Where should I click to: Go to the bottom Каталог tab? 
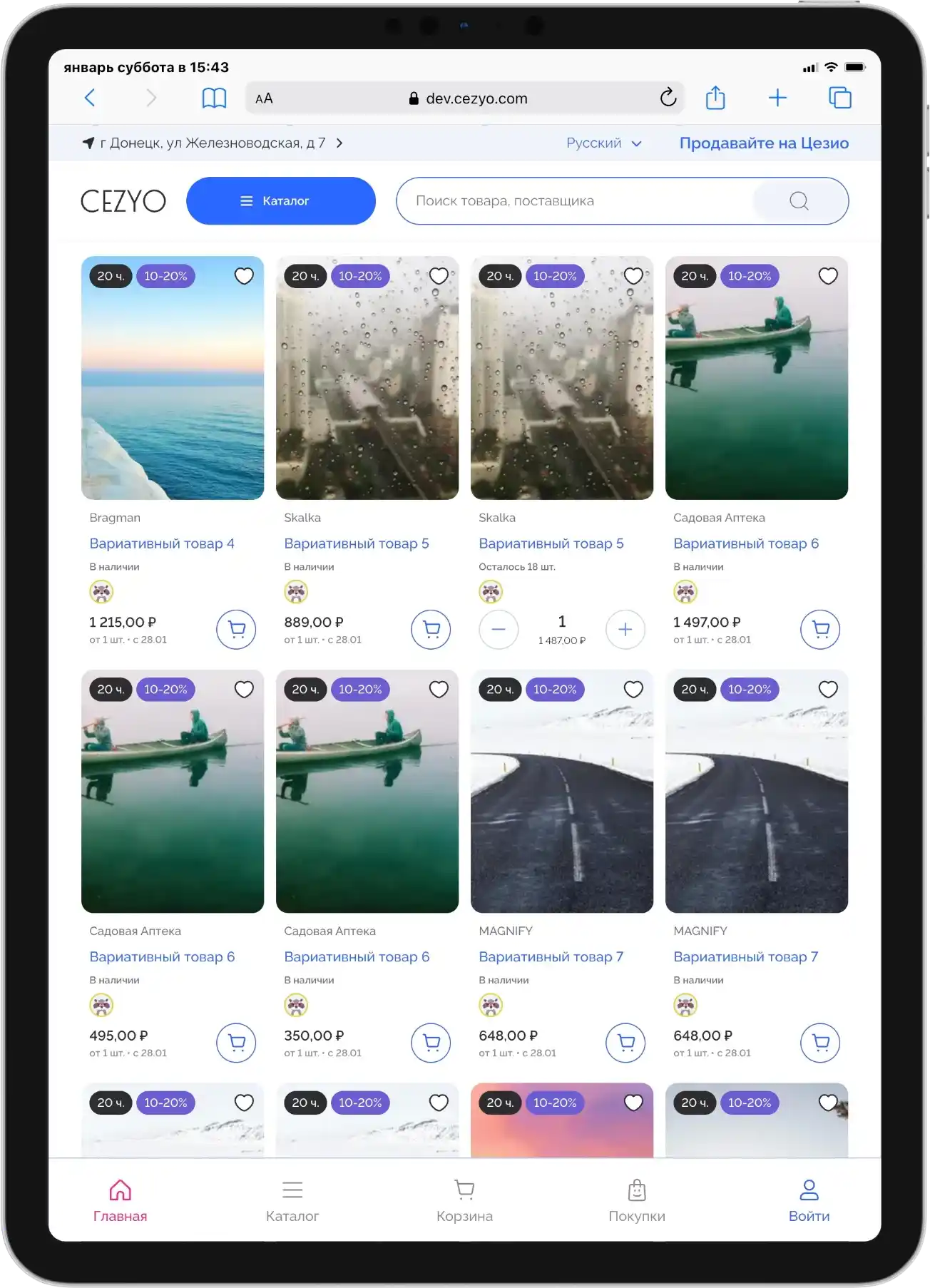point(292,1200)
